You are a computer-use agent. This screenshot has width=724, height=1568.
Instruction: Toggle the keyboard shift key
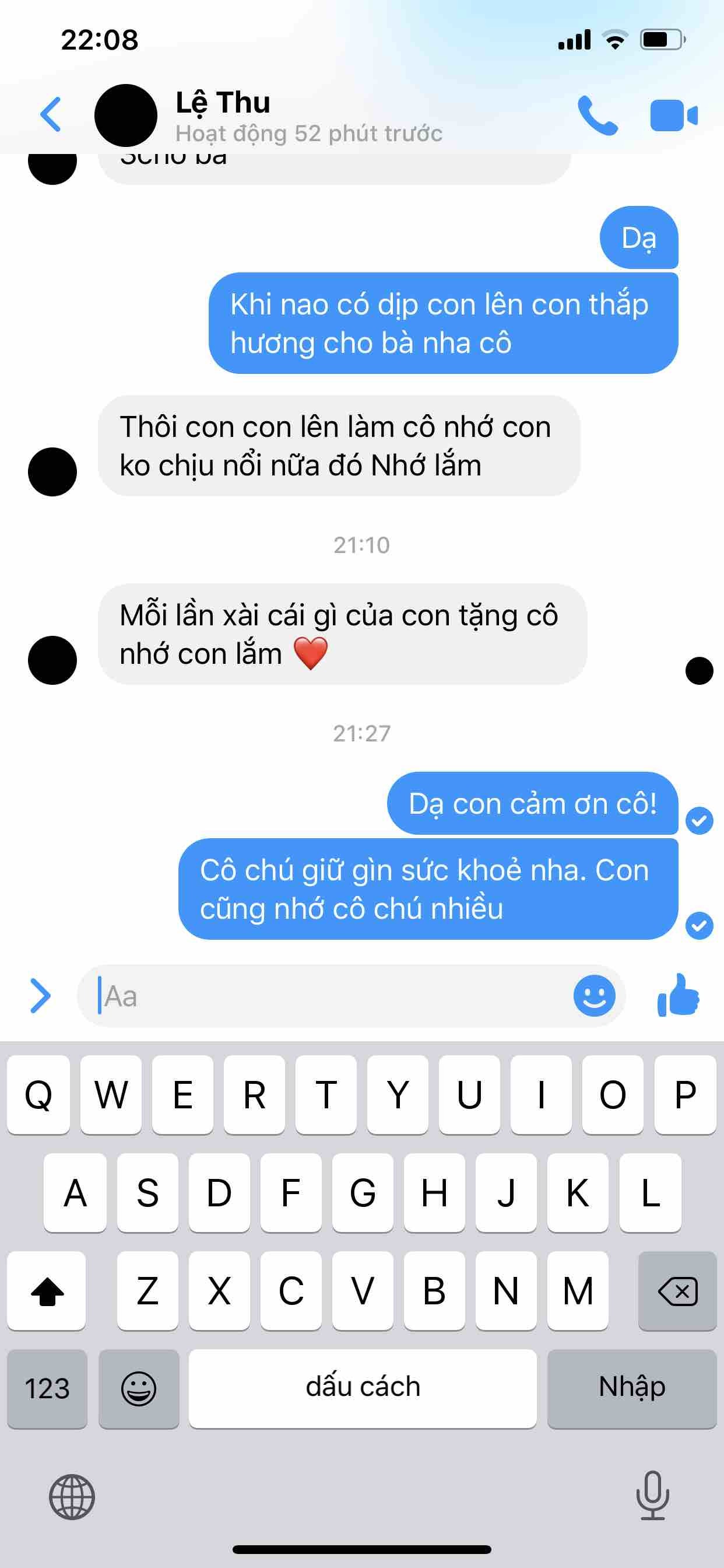pos(47,1290)
